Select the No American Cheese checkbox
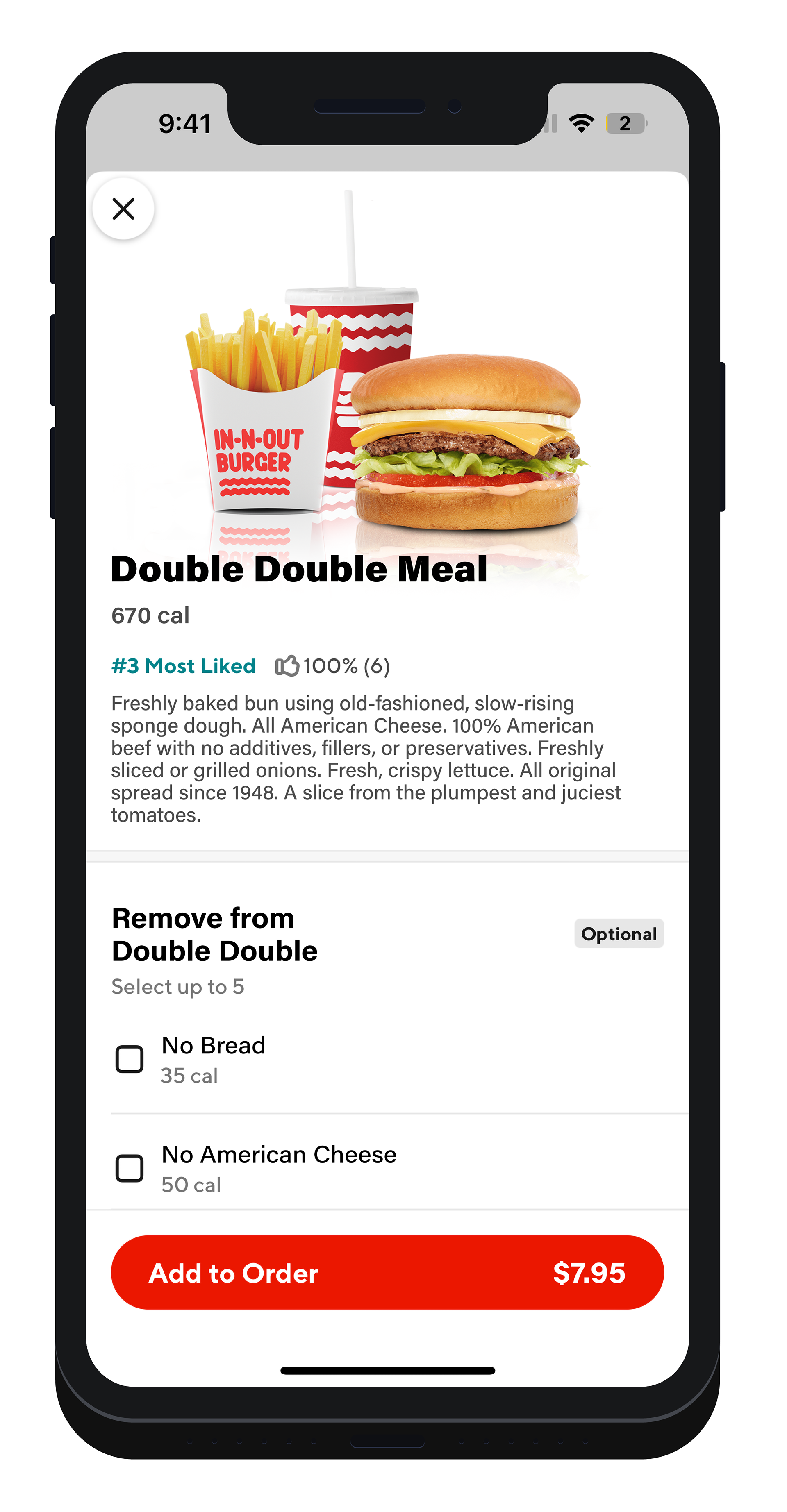Screen dimensions: 787x1512 (129, 1168)
